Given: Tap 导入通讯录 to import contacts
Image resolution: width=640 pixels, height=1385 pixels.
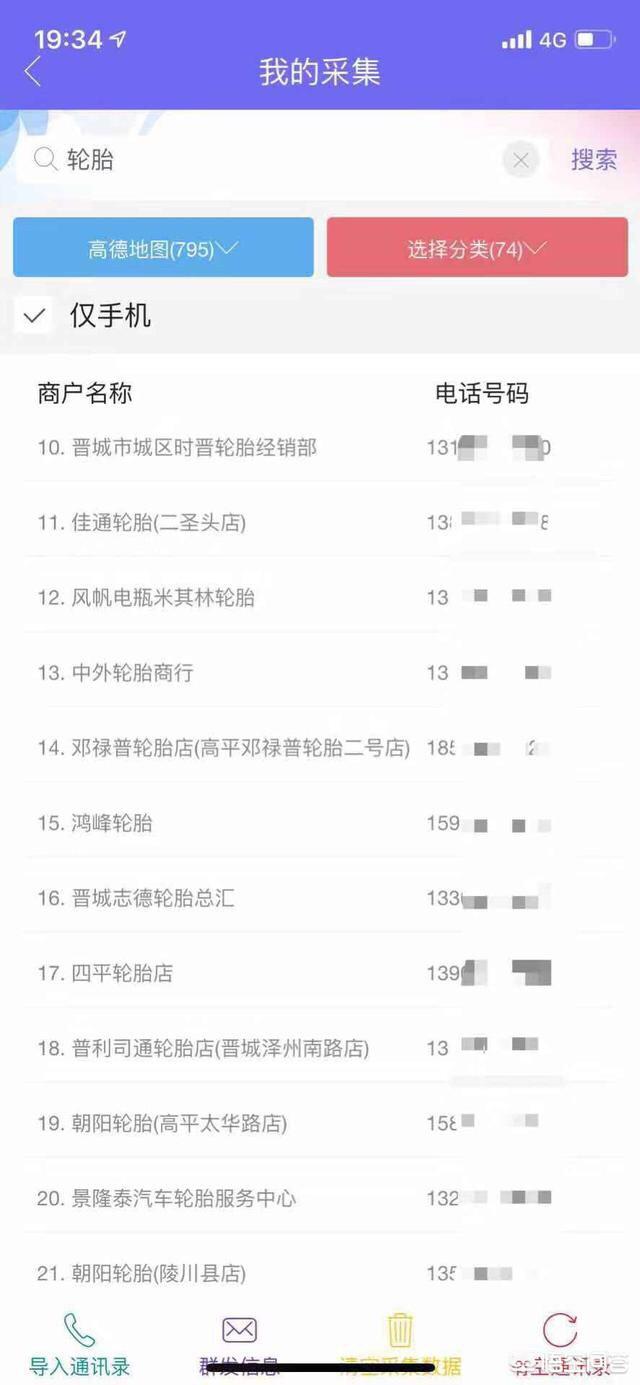Looking at the screenshot, I should coord(80,1344).
